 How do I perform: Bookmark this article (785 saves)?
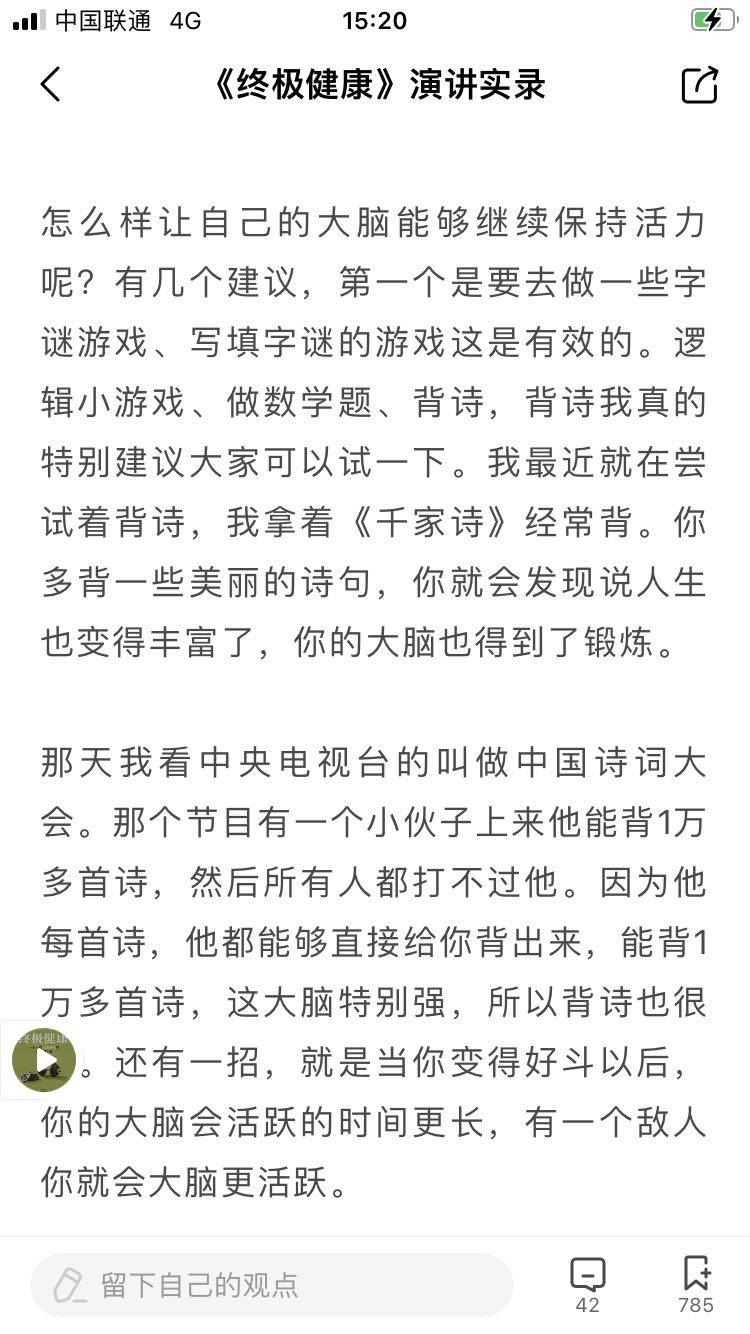tap(696, 1282)
